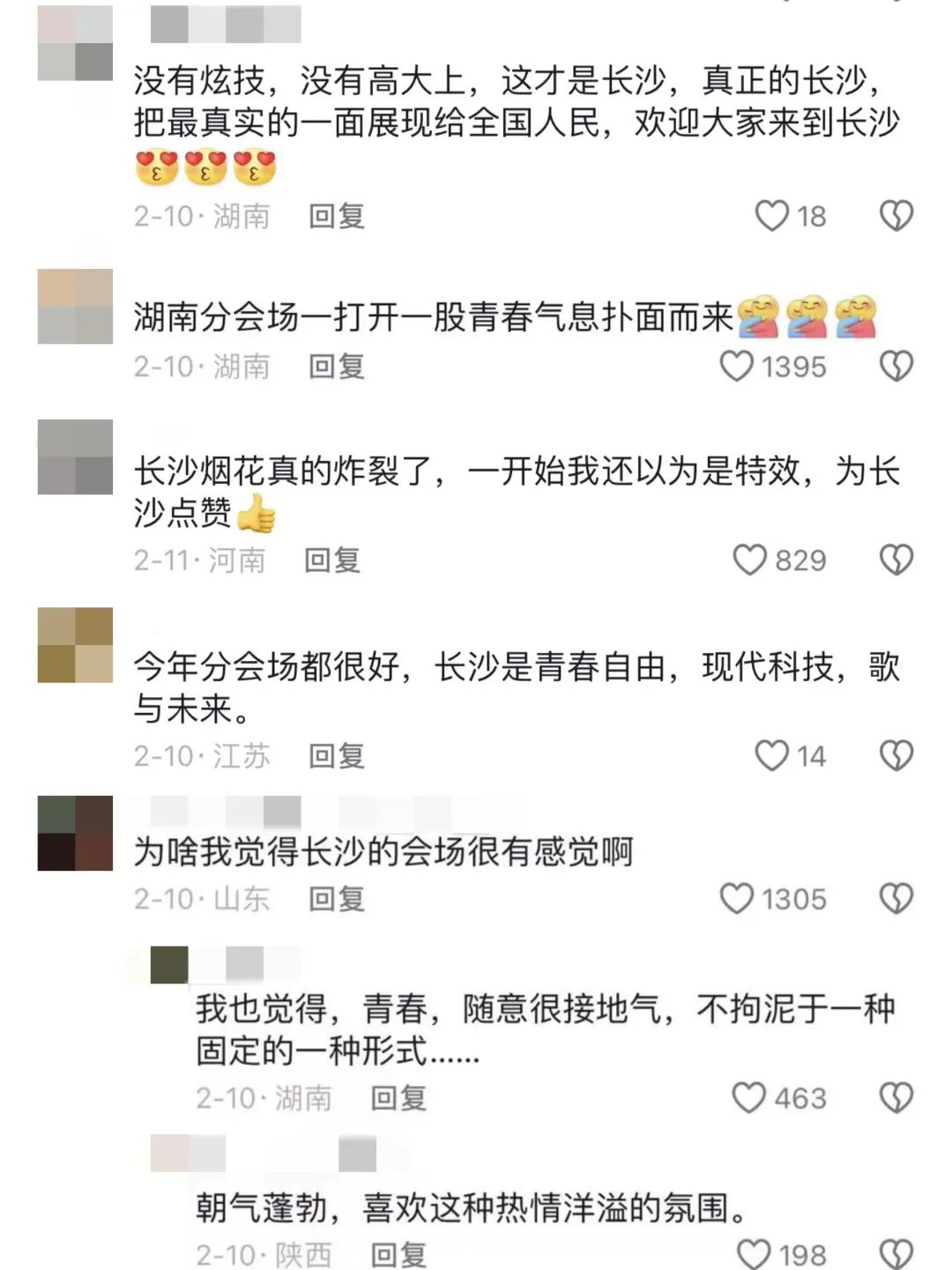Like the 朝气蓬勃 reply
Image resolution: width=952 pixels, height=1270 pixels.
754,1254
